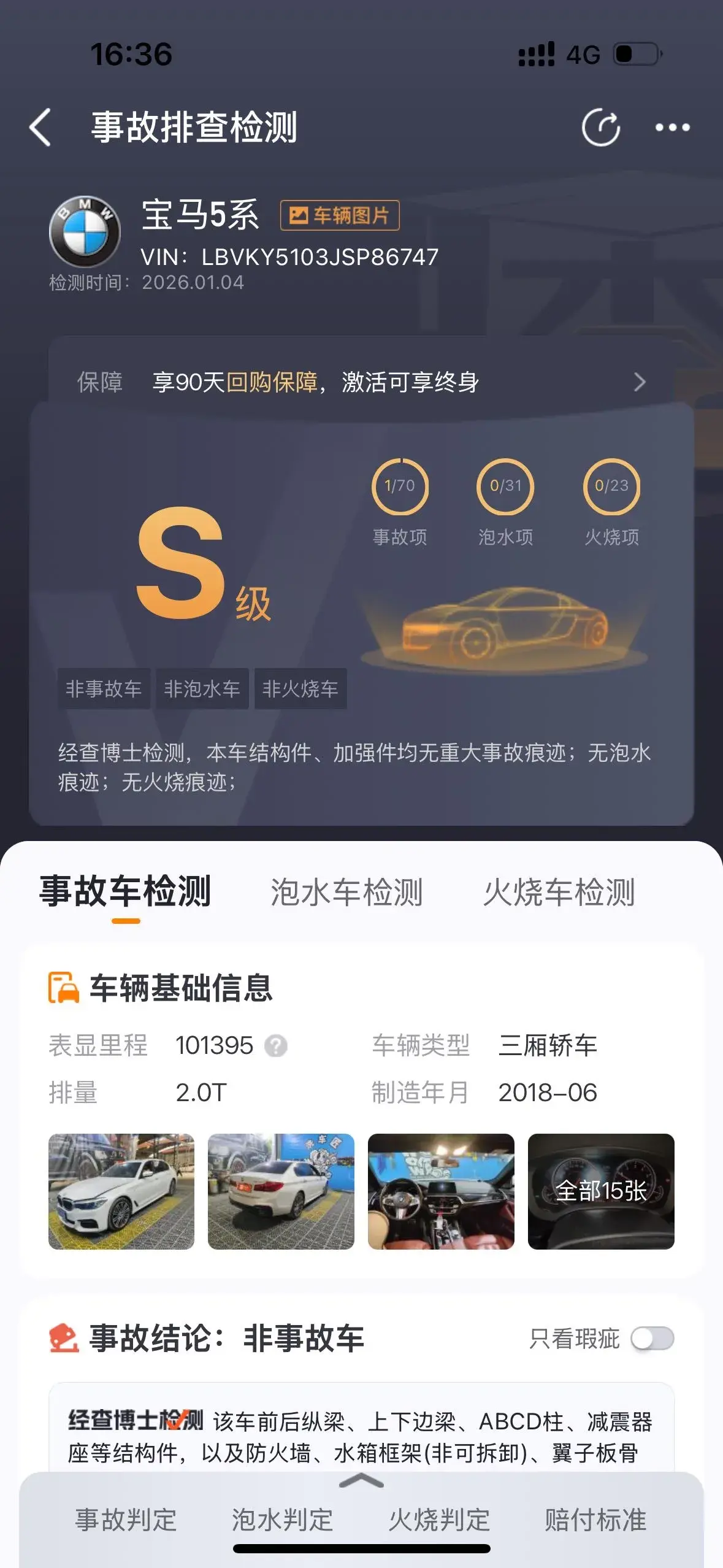Viewport: 723px width, 1568px height.
Task: Tap the question mark beside 表显里程
Action: 275,1046
